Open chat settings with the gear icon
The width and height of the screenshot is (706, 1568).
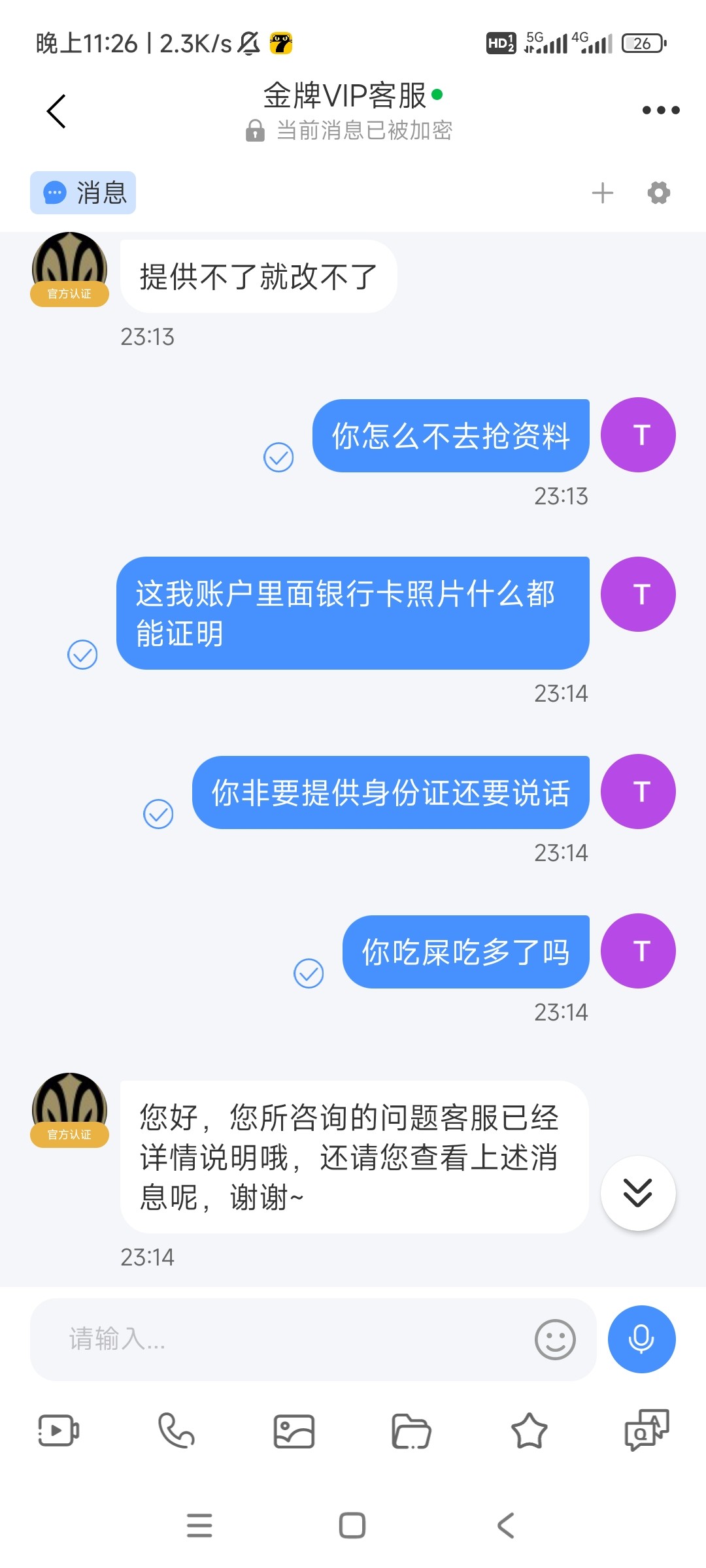(x=658, y=193)
